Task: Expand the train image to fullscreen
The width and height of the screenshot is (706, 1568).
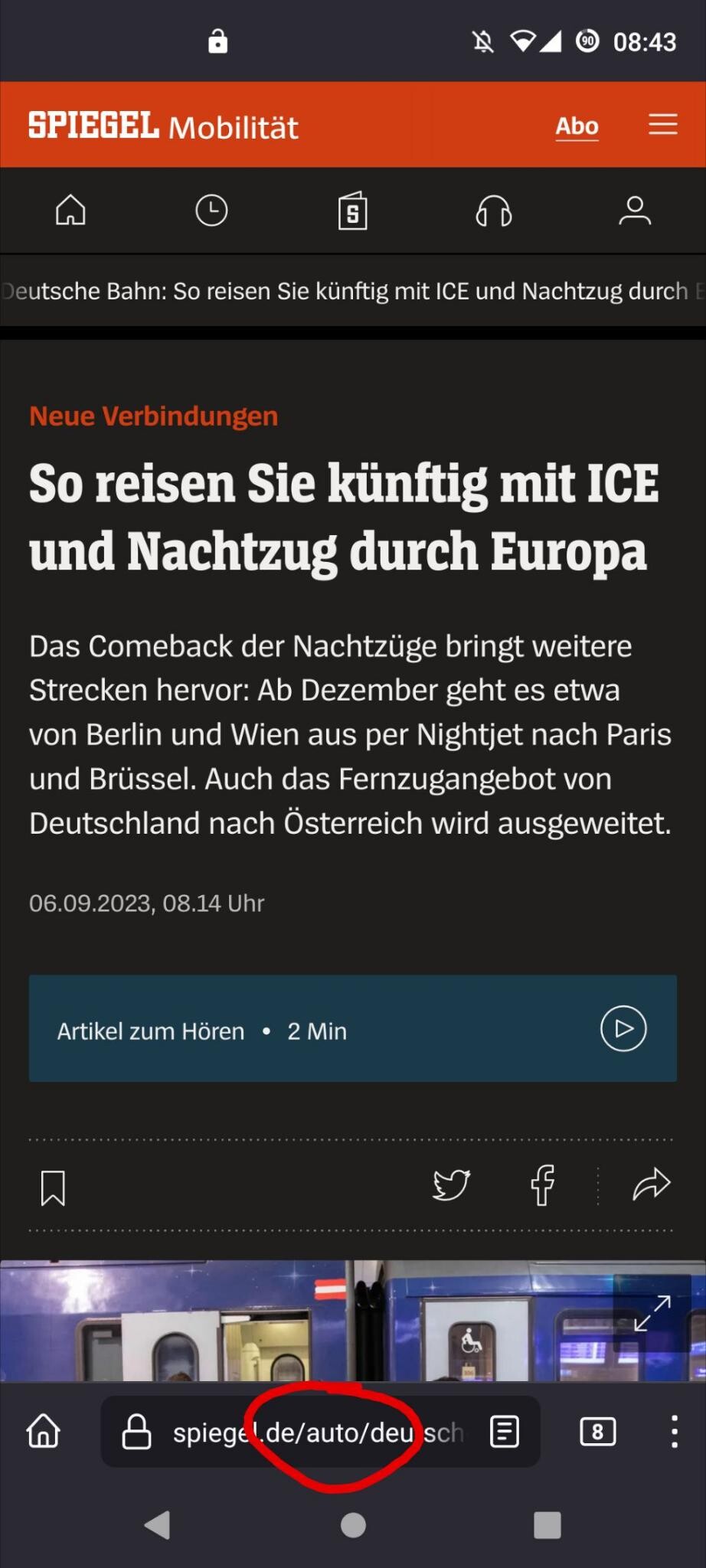Action: point(652,1313)
